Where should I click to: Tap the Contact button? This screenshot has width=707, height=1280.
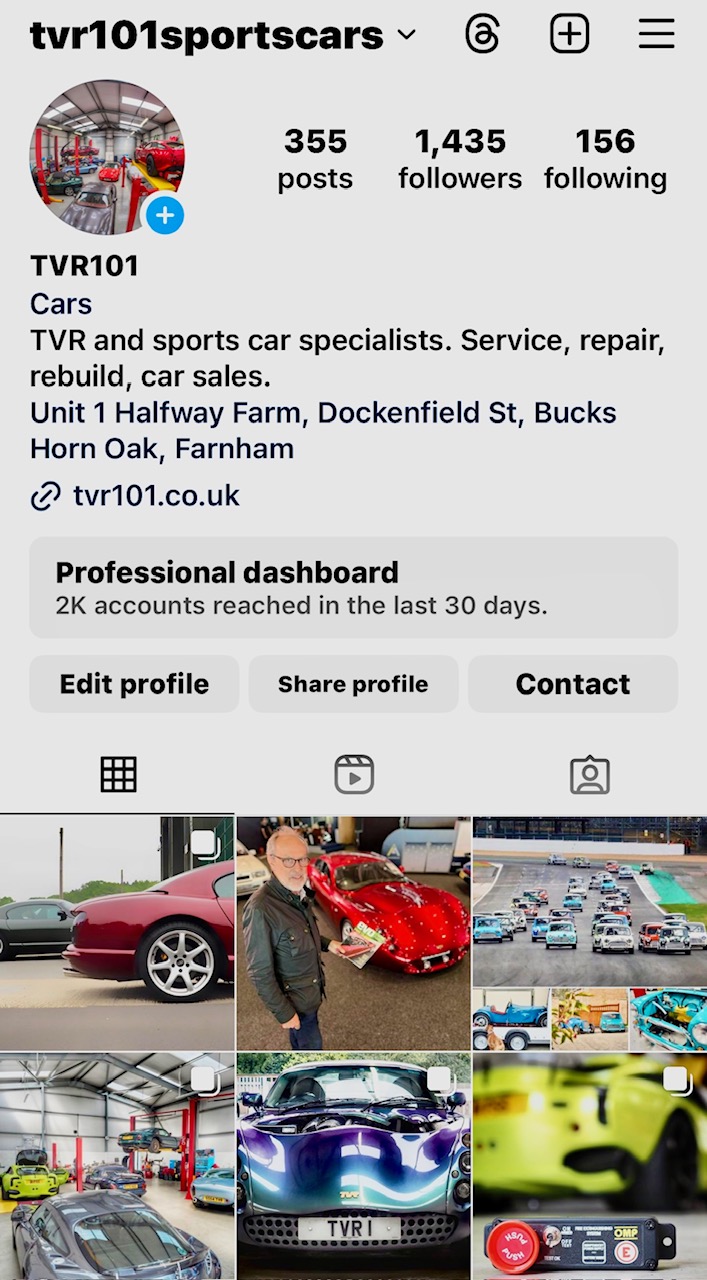[573, 684]
